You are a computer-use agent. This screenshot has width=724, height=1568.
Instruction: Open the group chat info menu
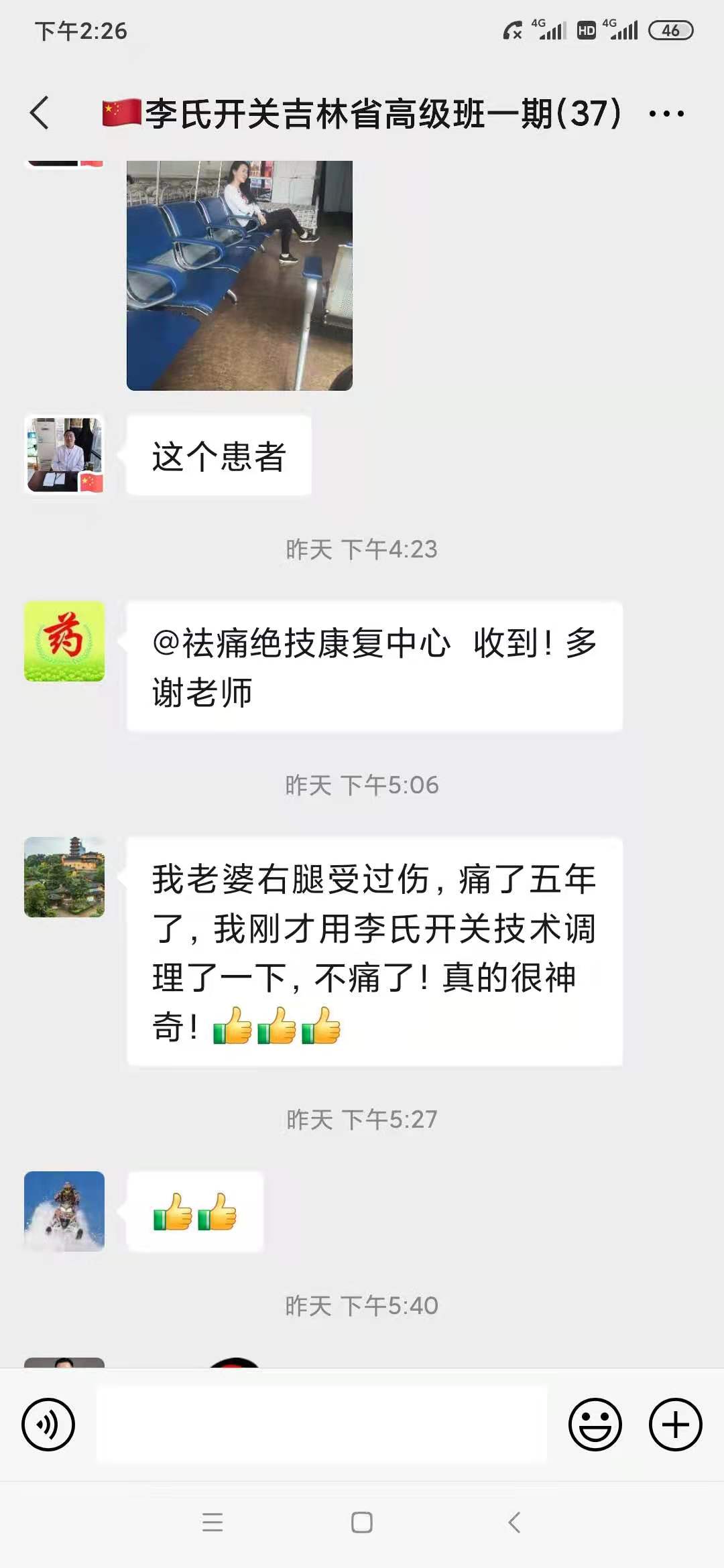tap(666, 113)
